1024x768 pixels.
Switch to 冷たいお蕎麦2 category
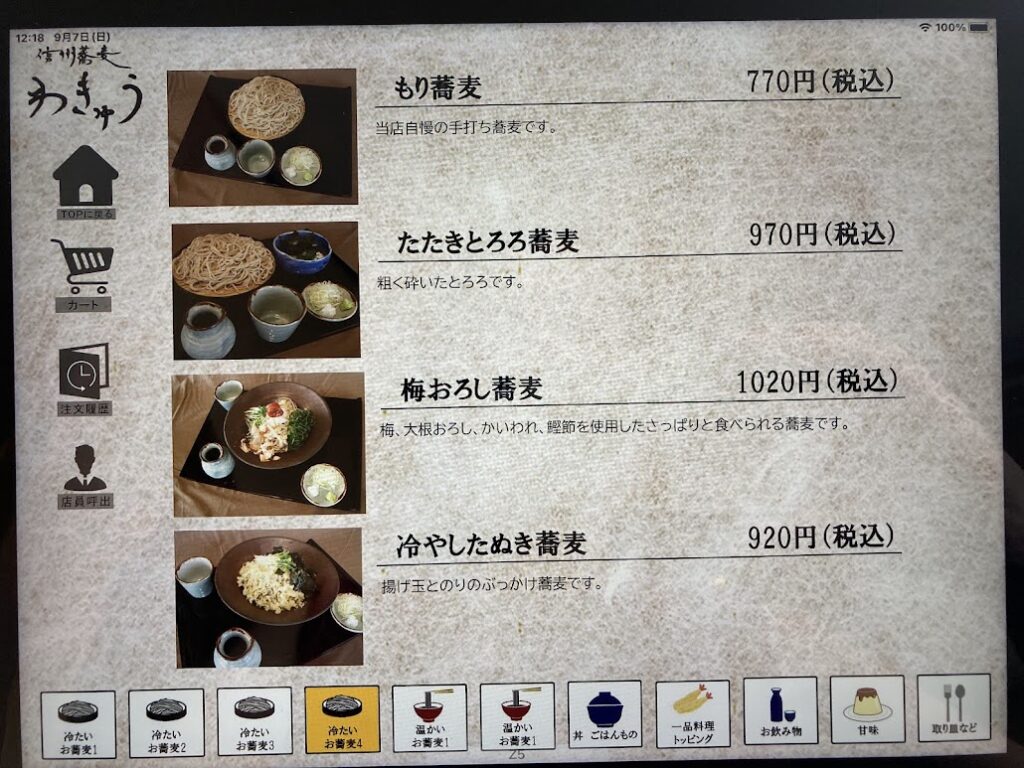[x=166, y=722]
